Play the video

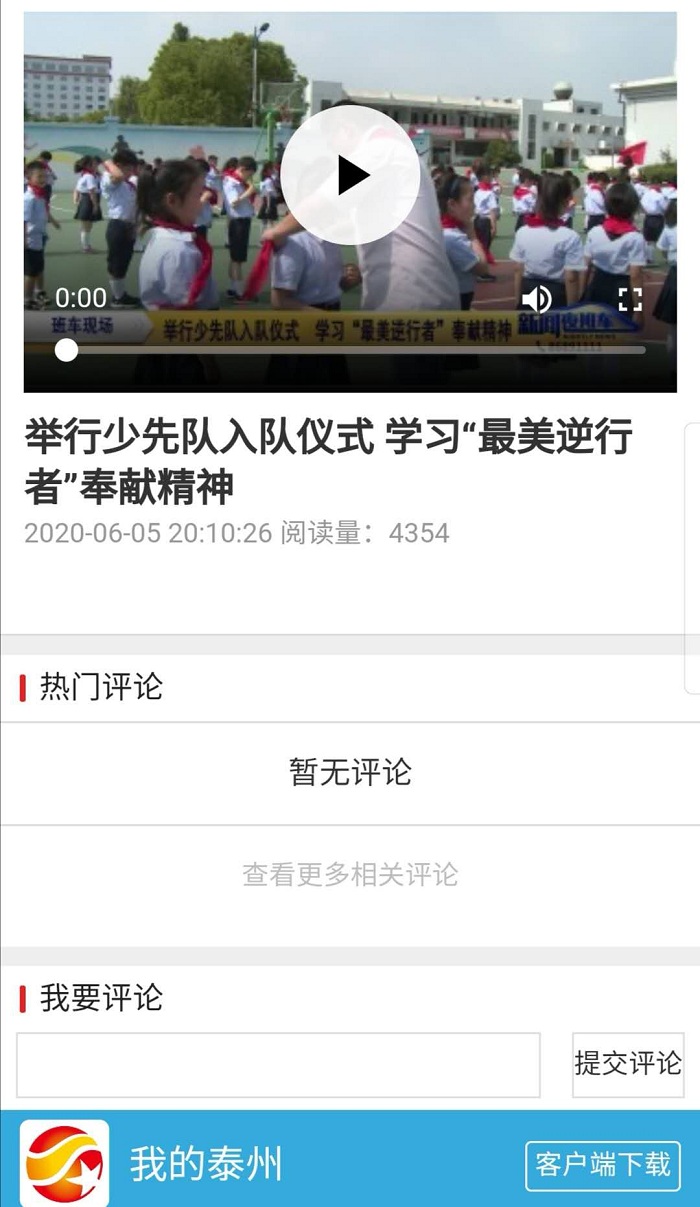pos(350,177)
